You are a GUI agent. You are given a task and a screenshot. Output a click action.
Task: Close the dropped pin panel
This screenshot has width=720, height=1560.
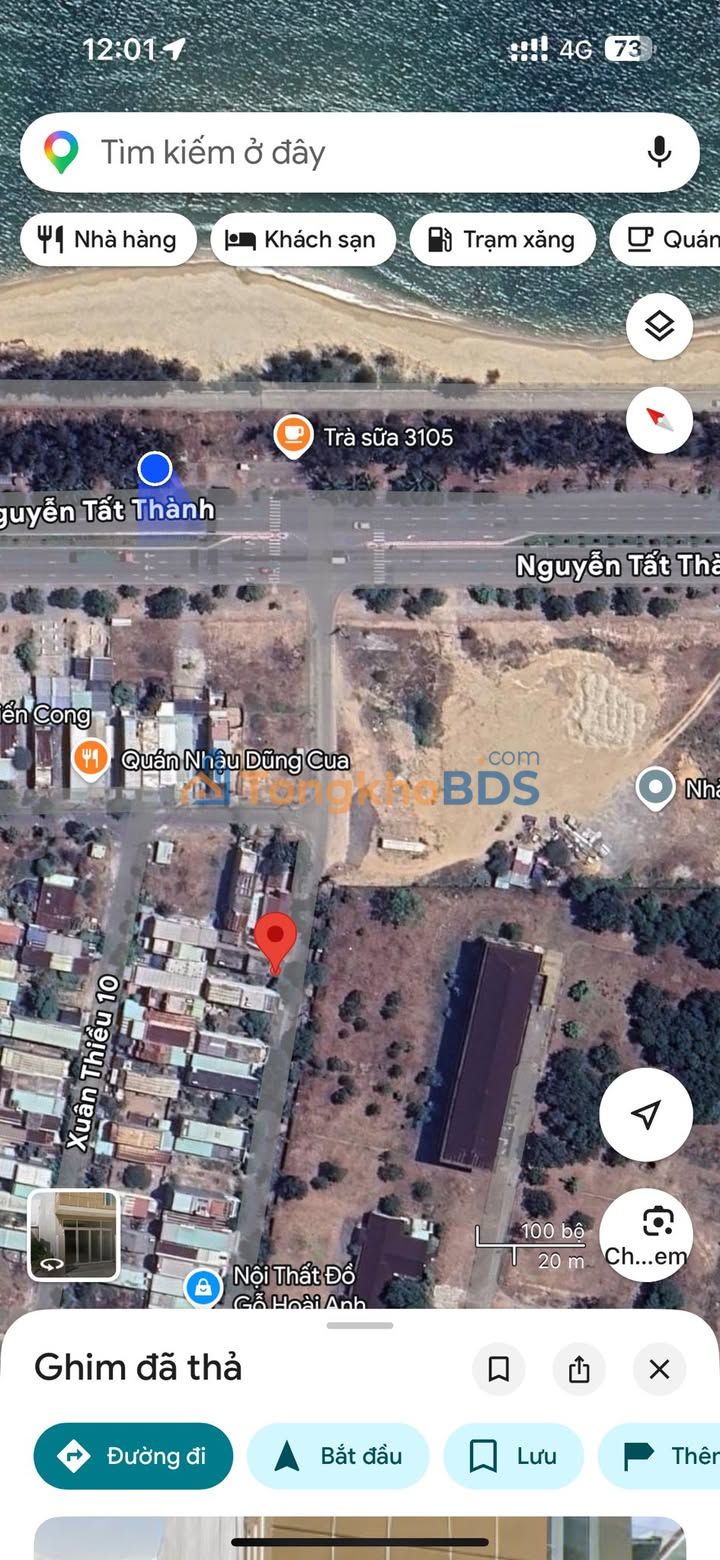659,1369
